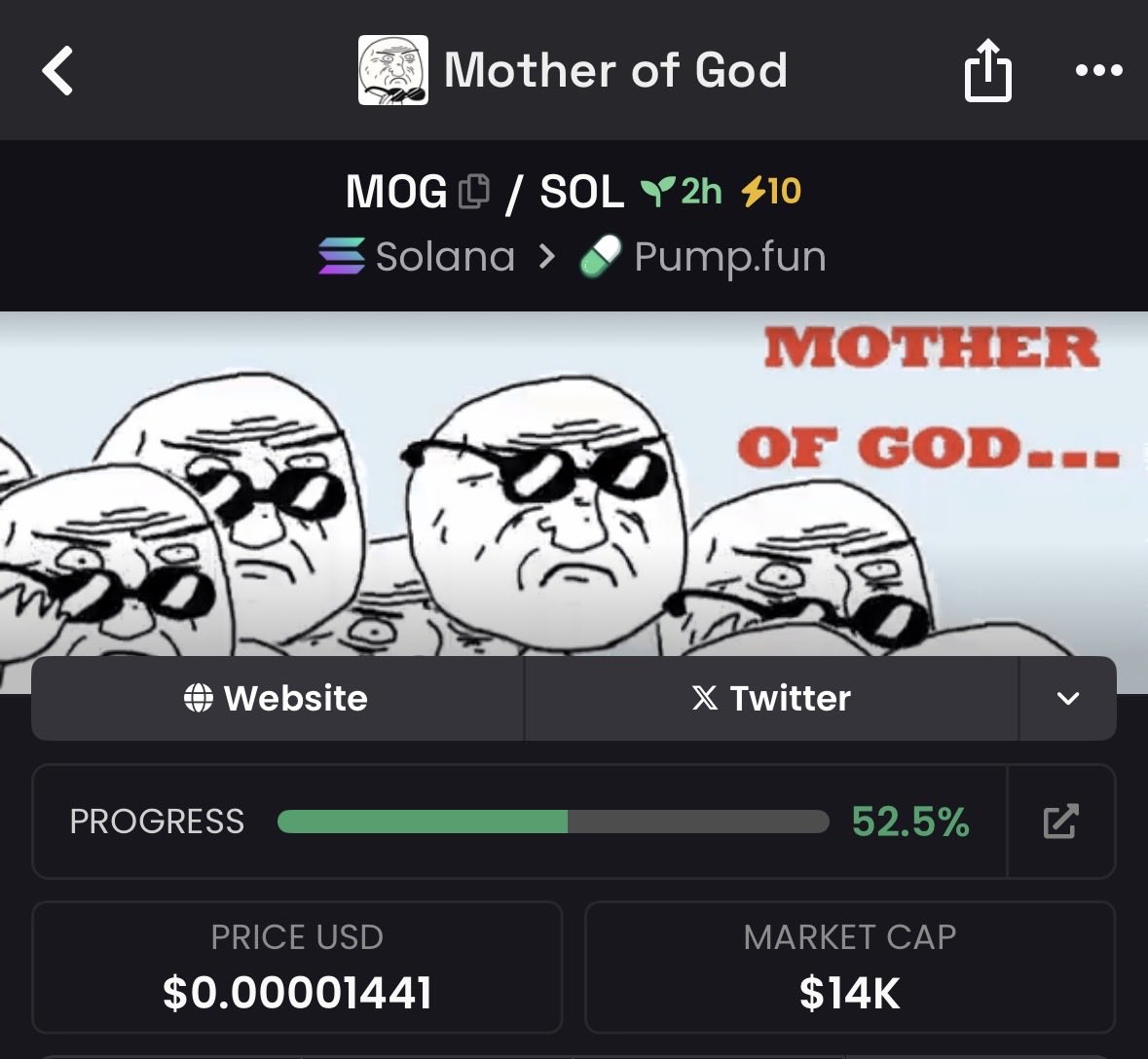
Task: Share the Mother of God token page
Action: (x=987, y=71)
